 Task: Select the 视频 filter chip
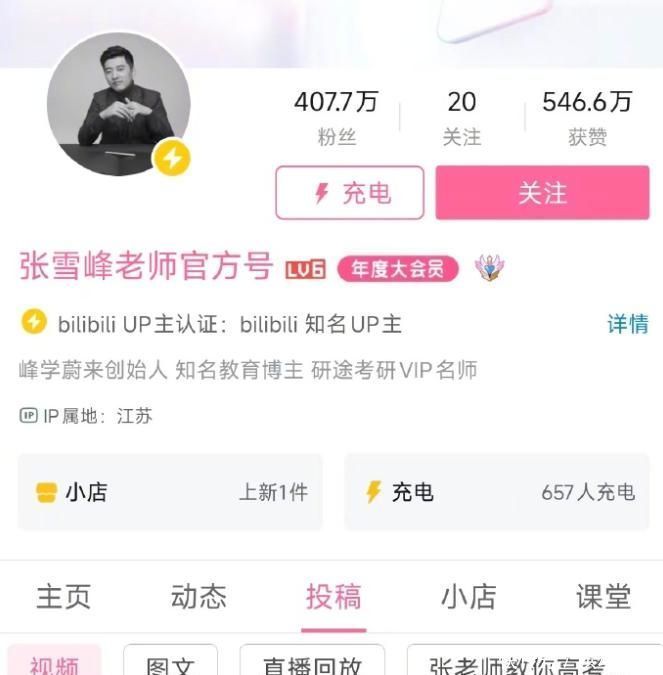(x=54, y=663)
